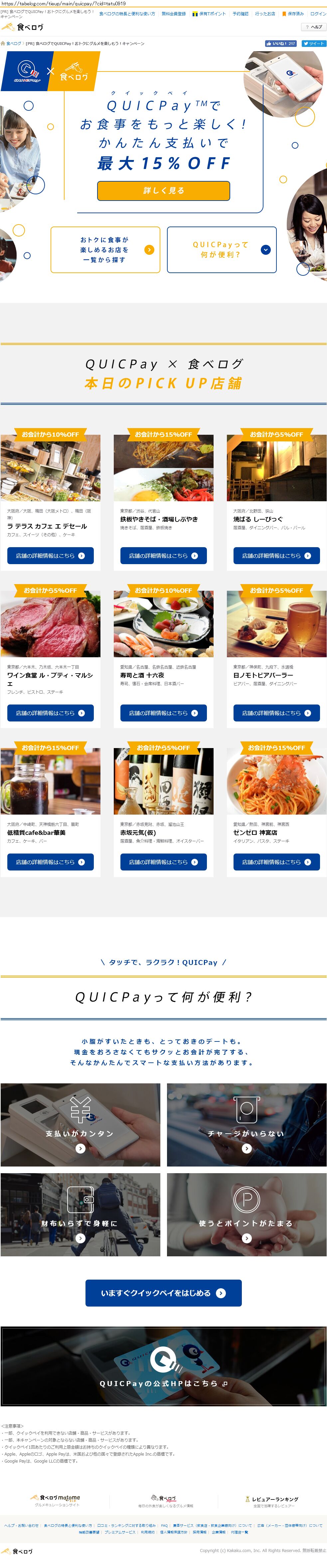Viewport: 327px width, 1568px height.
Task: See shop info for 寿司と酒 十六夜
Action: [163, 713]
